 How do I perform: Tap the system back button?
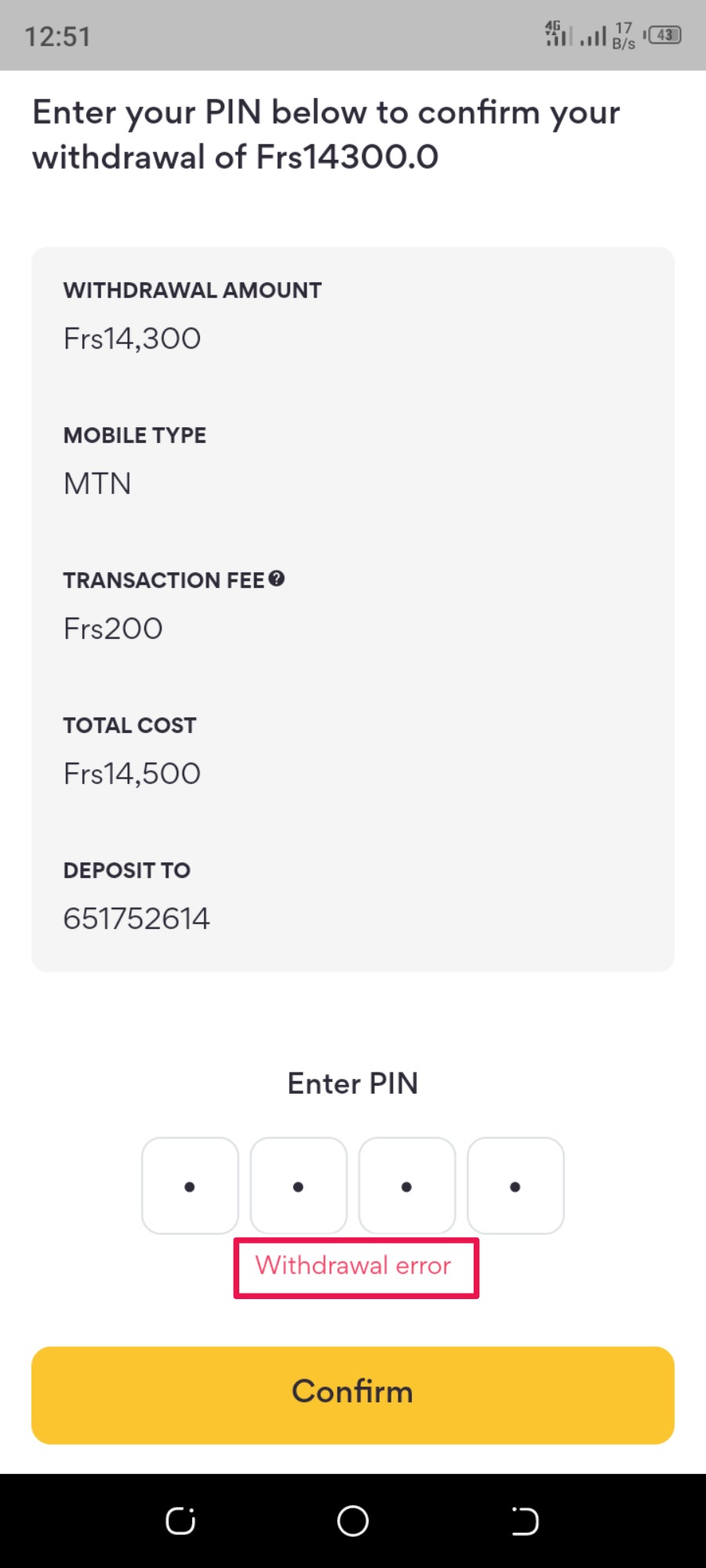(x=525, y=1521)
